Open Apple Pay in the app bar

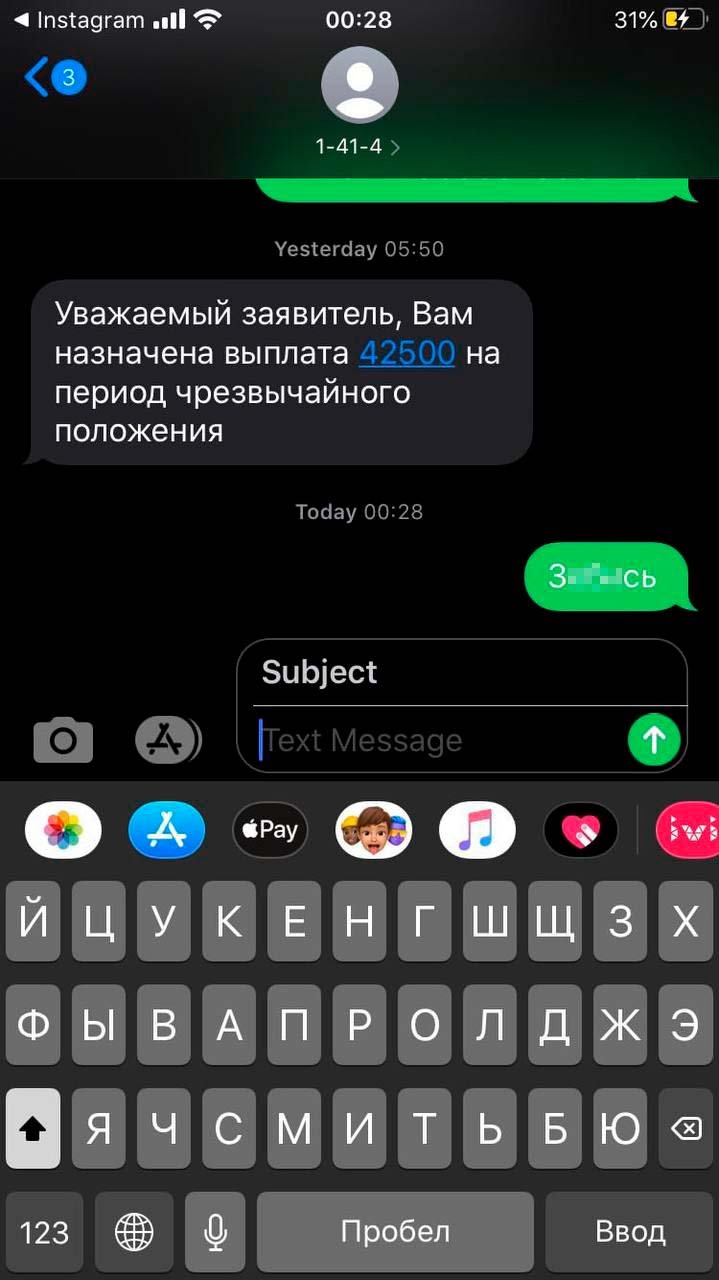[x=270, y=830]
